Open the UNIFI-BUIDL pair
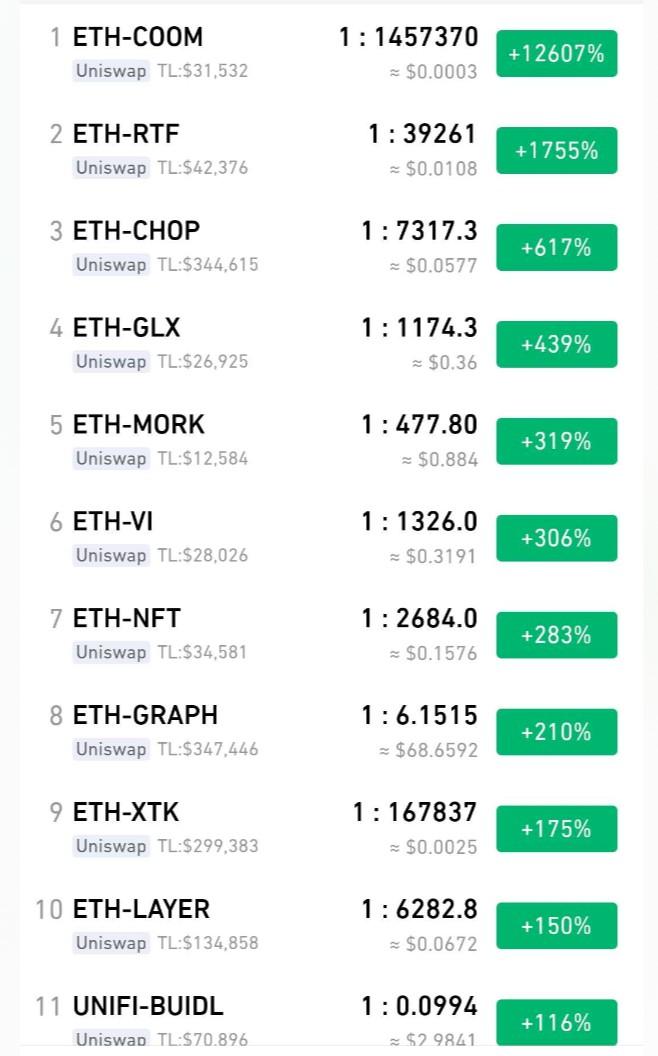The width and height of the screenshot is (658, 1056). click(148, 1007)
